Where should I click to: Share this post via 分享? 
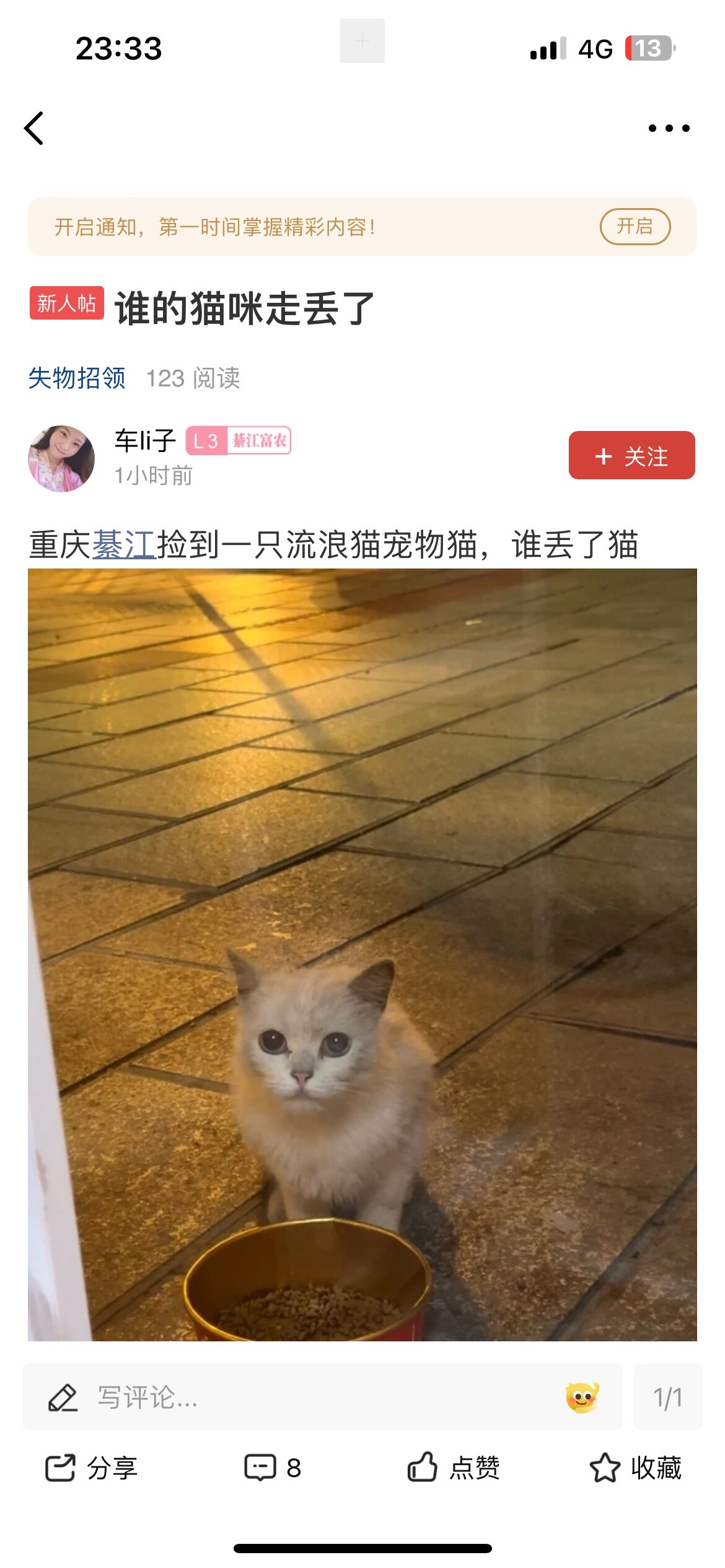tap(92, 1468)
